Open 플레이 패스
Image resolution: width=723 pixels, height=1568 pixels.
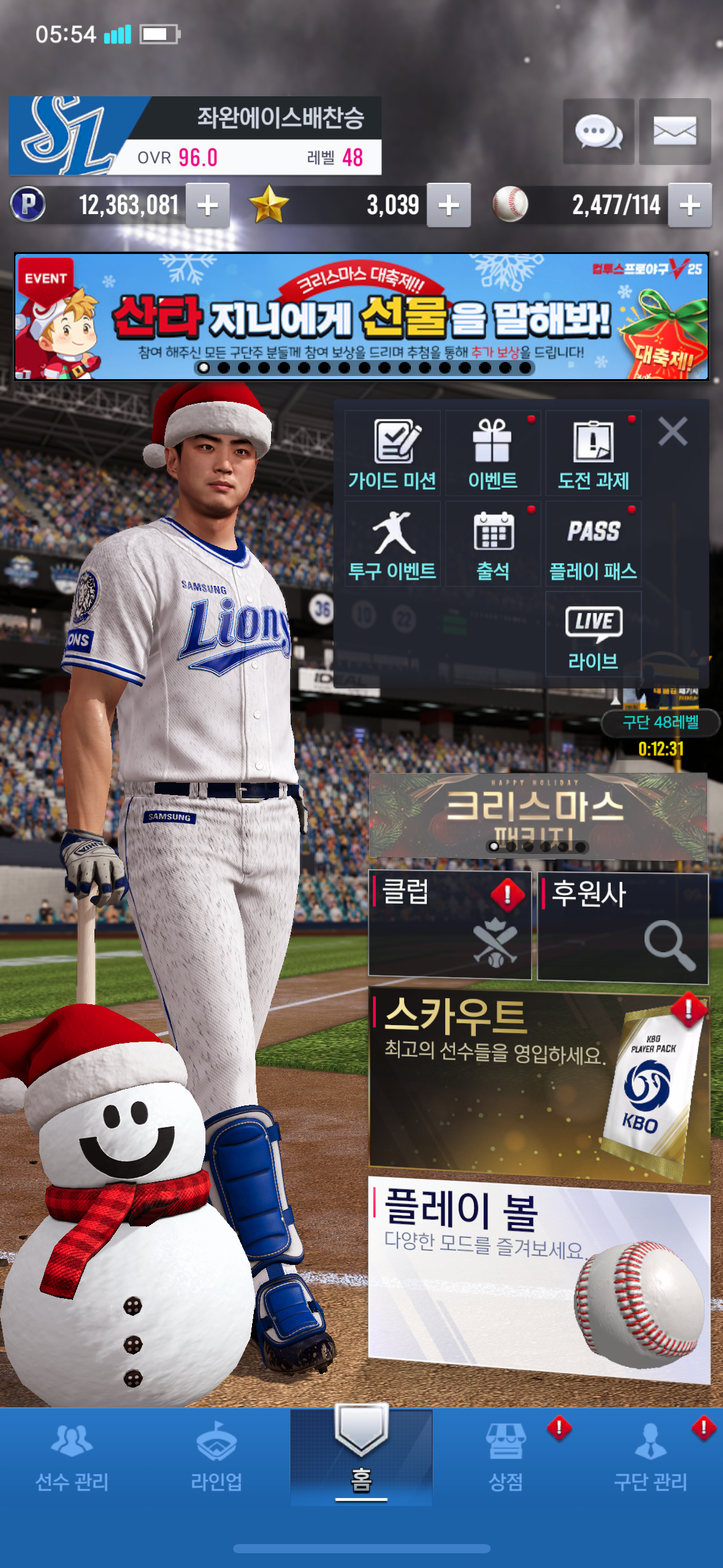(593, 544)
